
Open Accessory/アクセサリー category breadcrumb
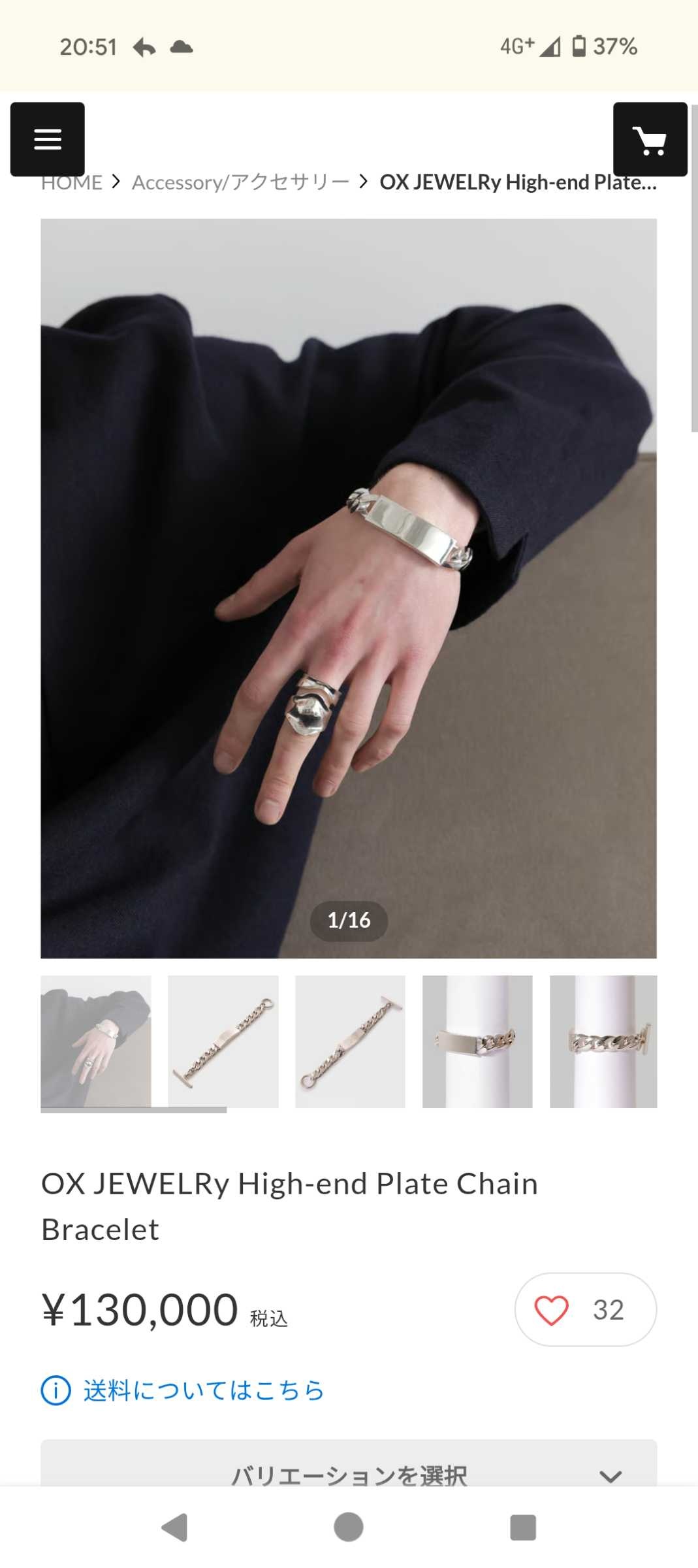point(240,183)
